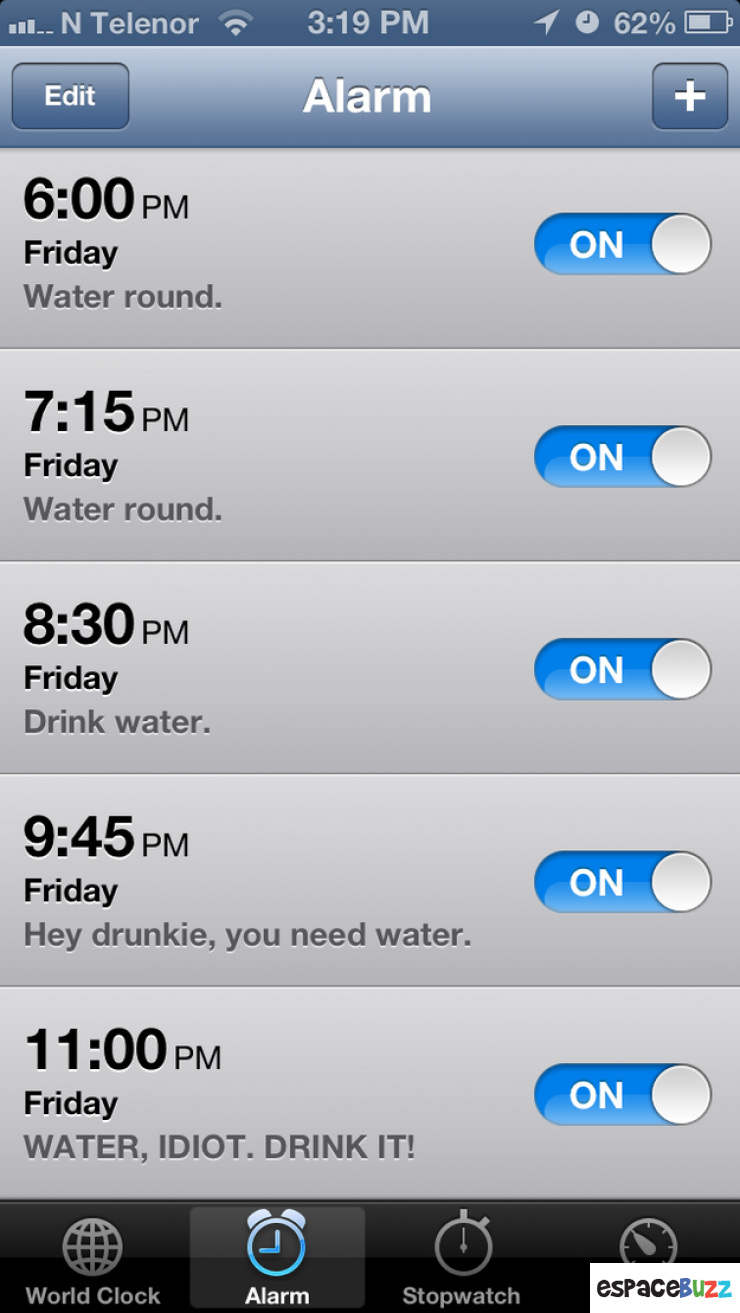
Task: Open the Stopwatch tab
Action: point(461,1260)
